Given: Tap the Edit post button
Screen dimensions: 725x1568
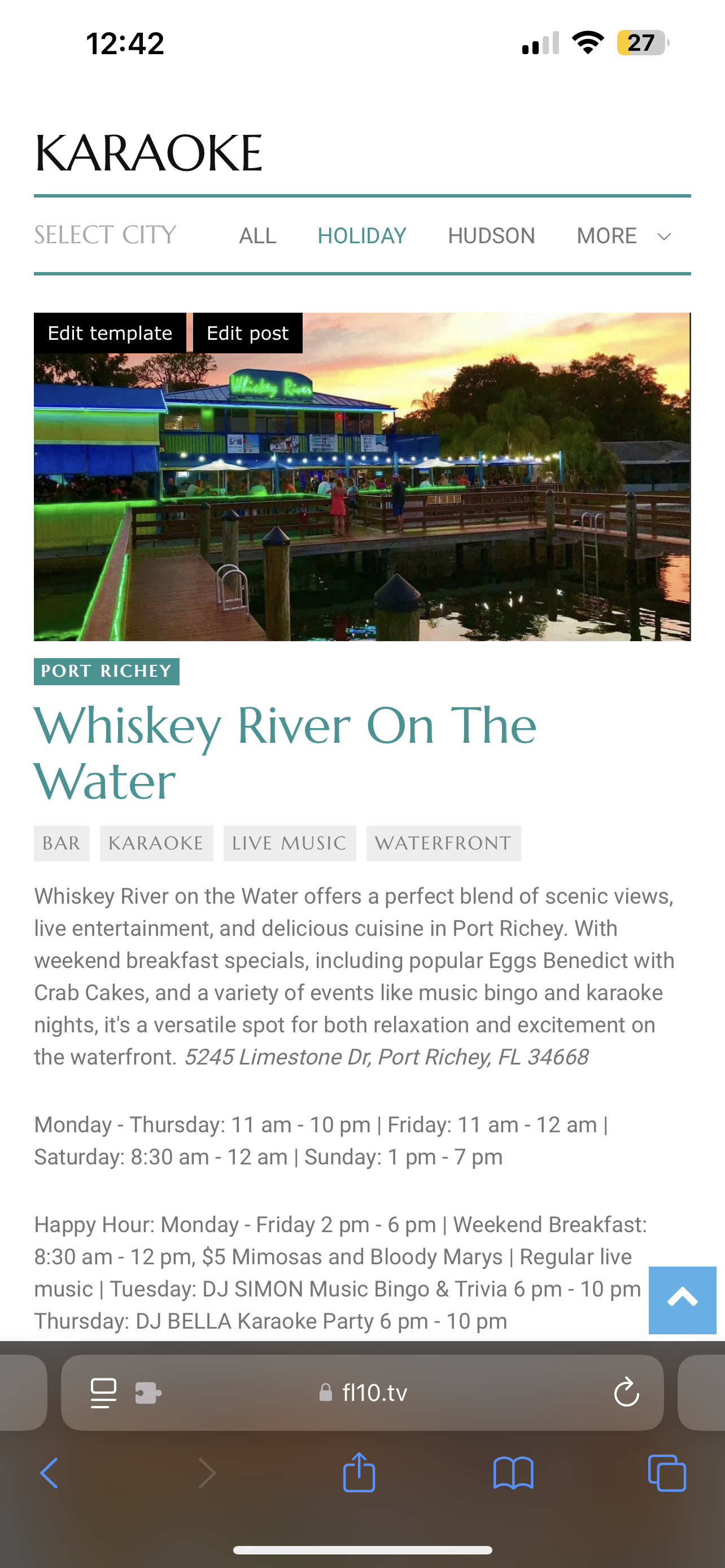Looking at the screenshot, I should [x=247, y=333].
